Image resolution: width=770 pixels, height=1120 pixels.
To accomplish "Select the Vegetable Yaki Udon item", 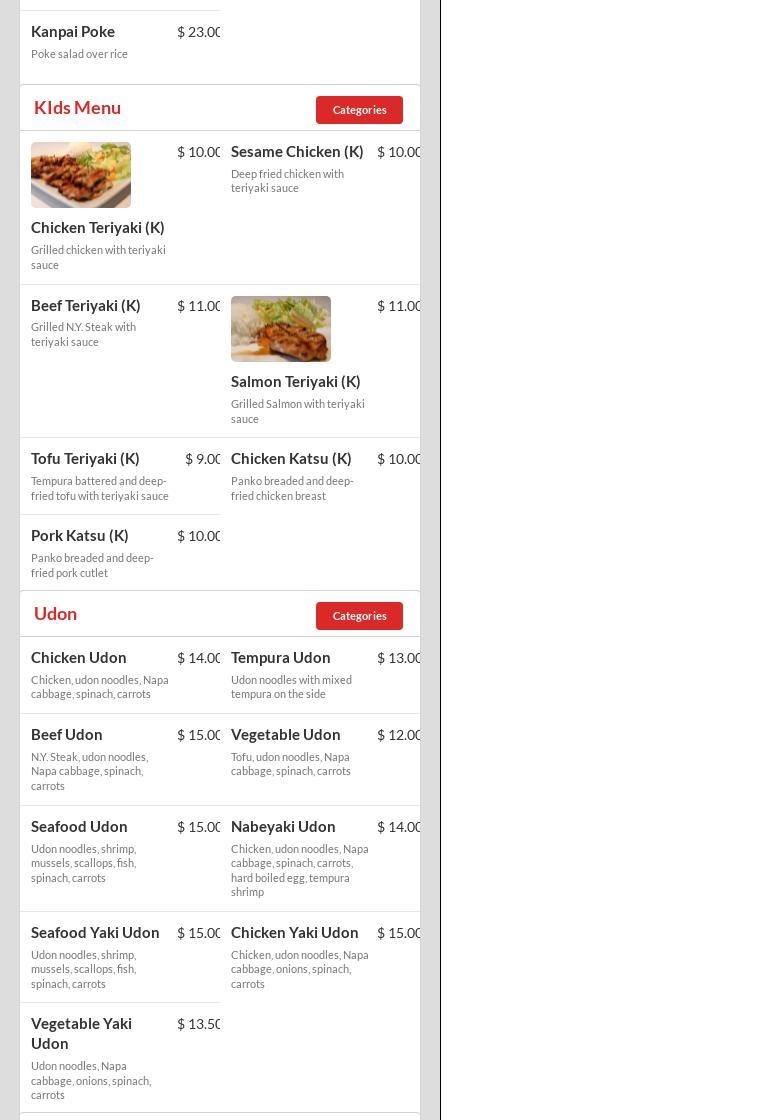I will click(x=81, y=1033).
